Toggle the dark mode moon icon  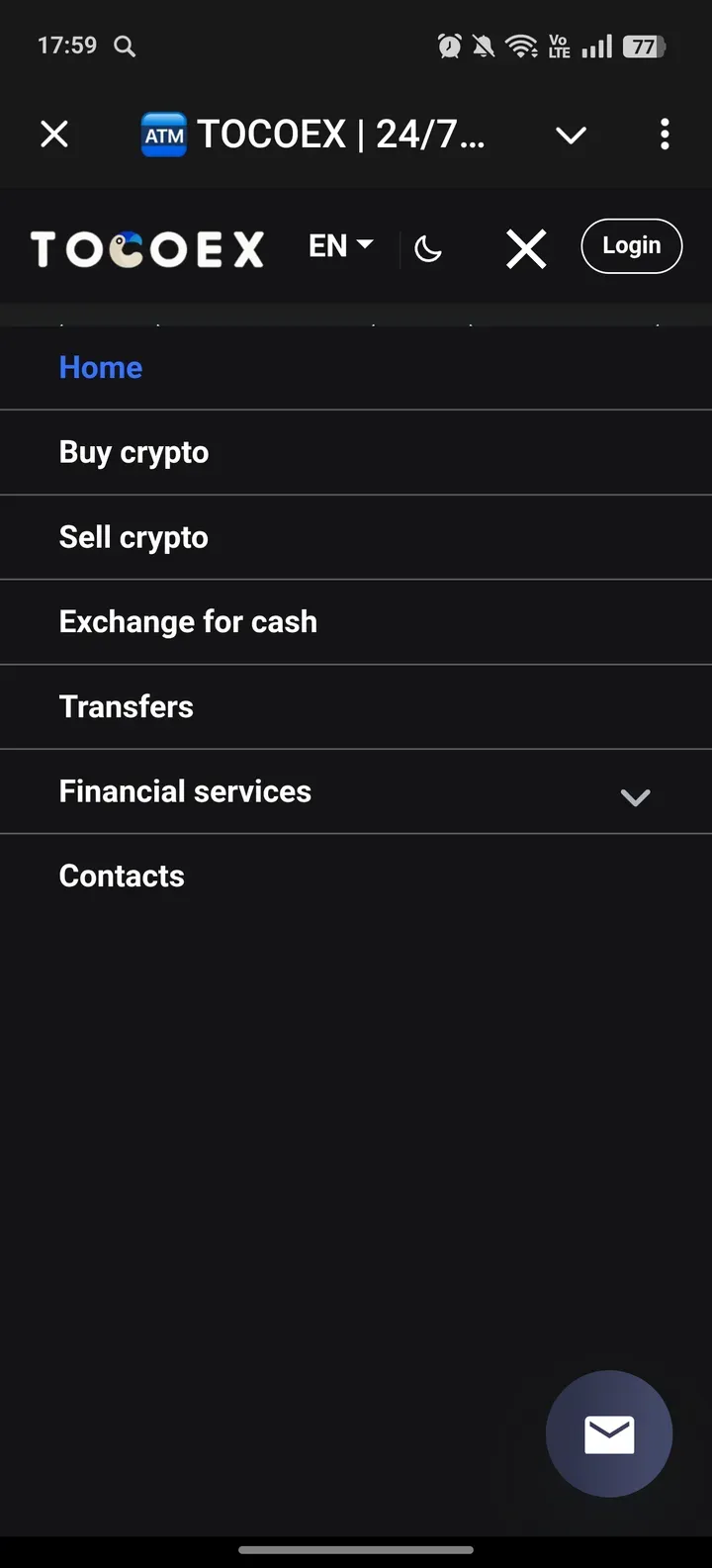click(428, 248)
